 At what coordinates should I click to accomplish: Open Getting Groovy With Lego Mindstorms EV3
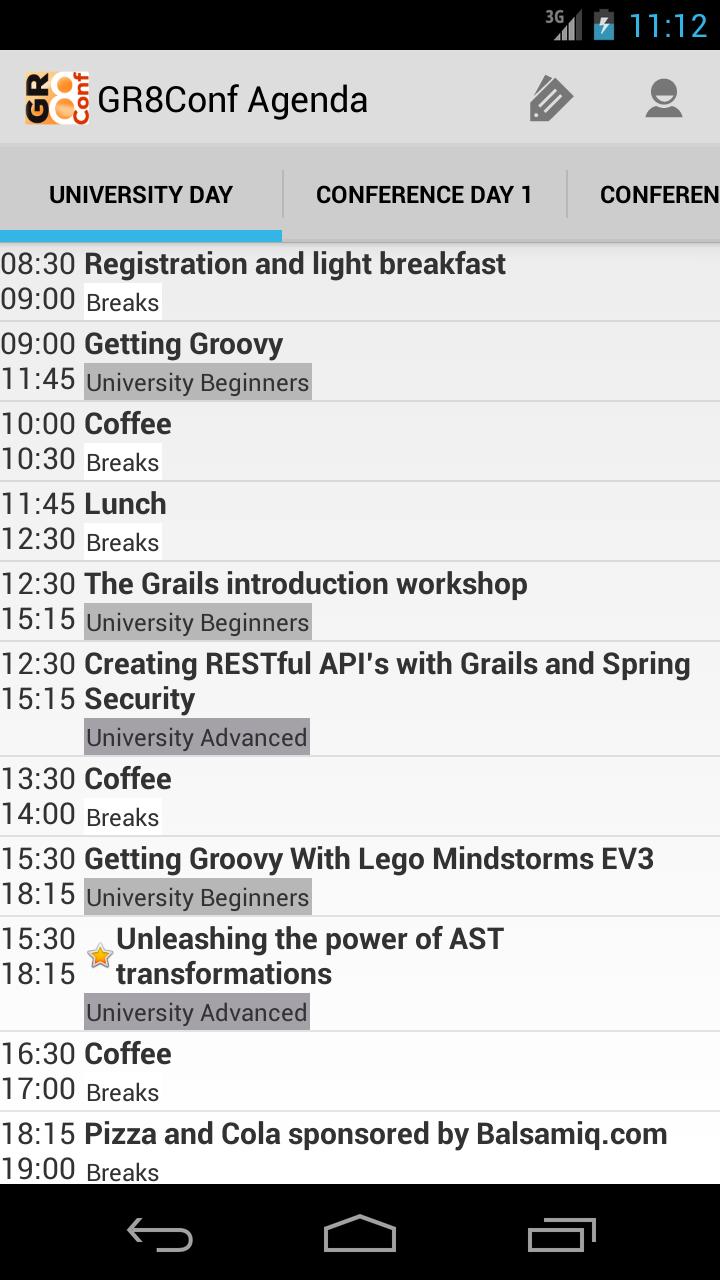368,859
